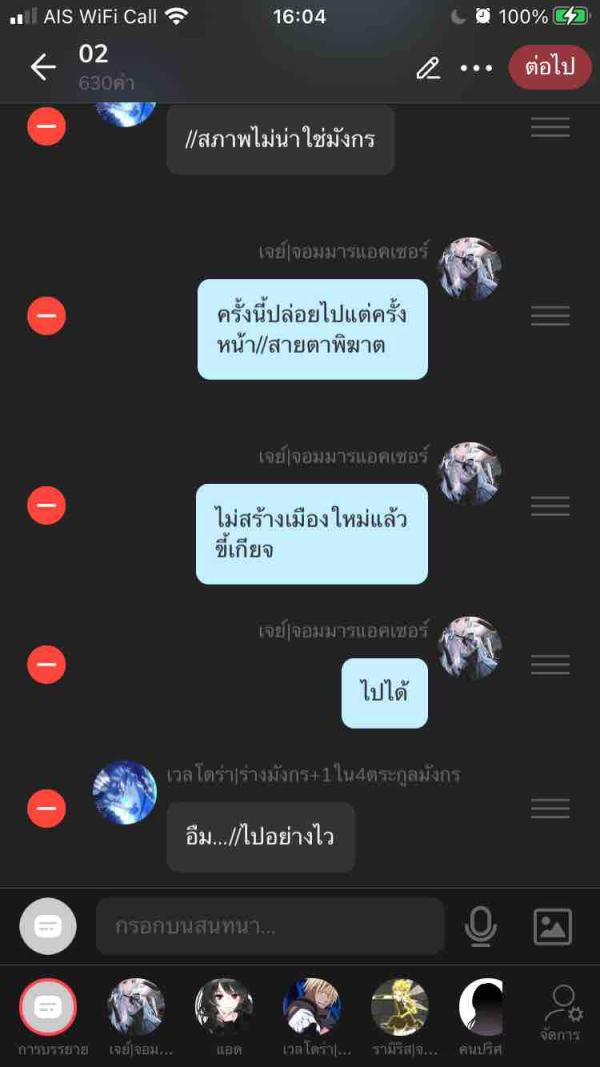Open the three-dot overflow menu

pos(476,68)
